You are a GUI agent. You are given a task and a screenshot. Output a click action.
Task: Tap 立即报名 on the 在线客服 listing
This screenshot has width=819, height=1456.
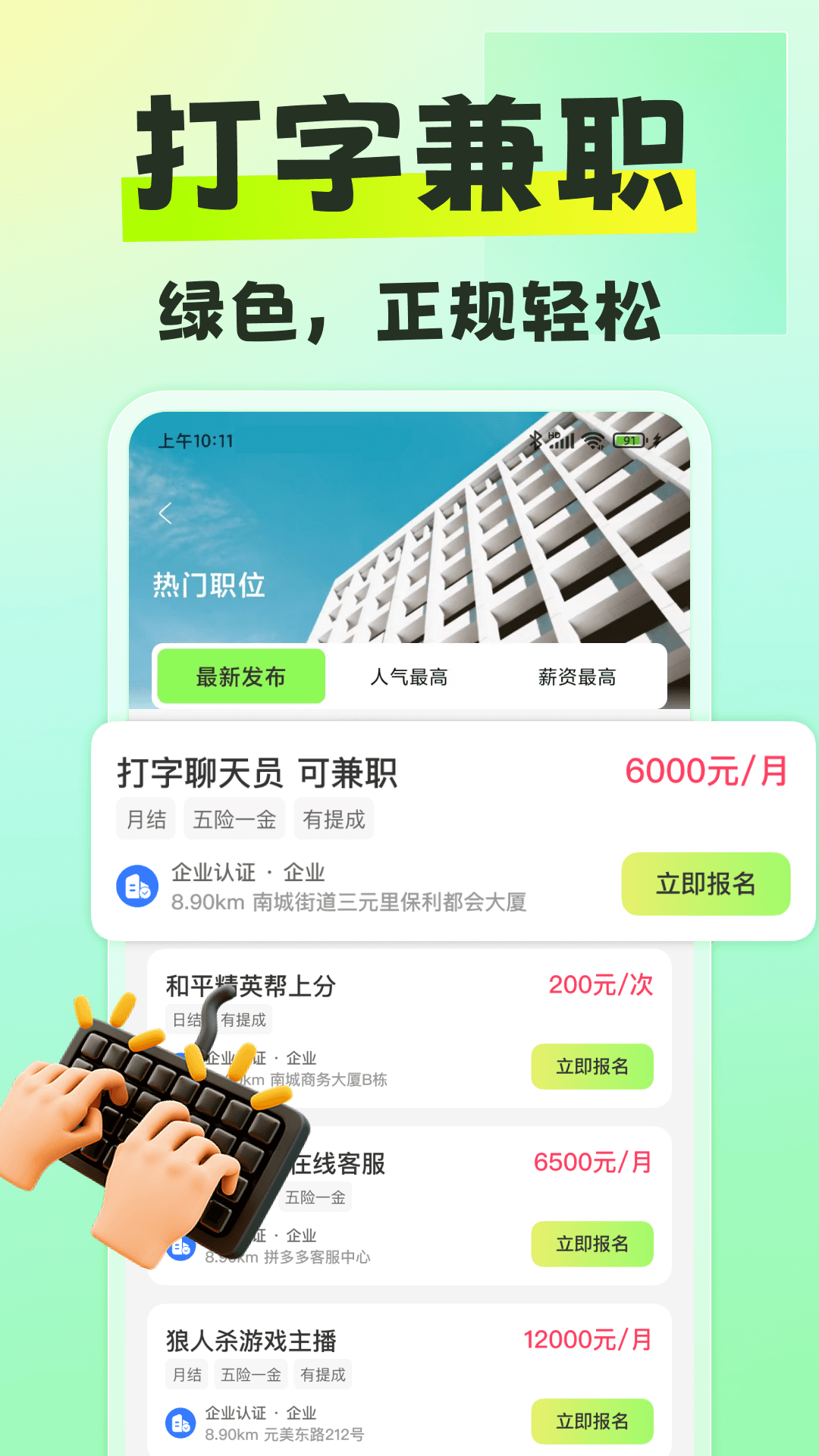pyautogui.click(x=593, y=1244)
